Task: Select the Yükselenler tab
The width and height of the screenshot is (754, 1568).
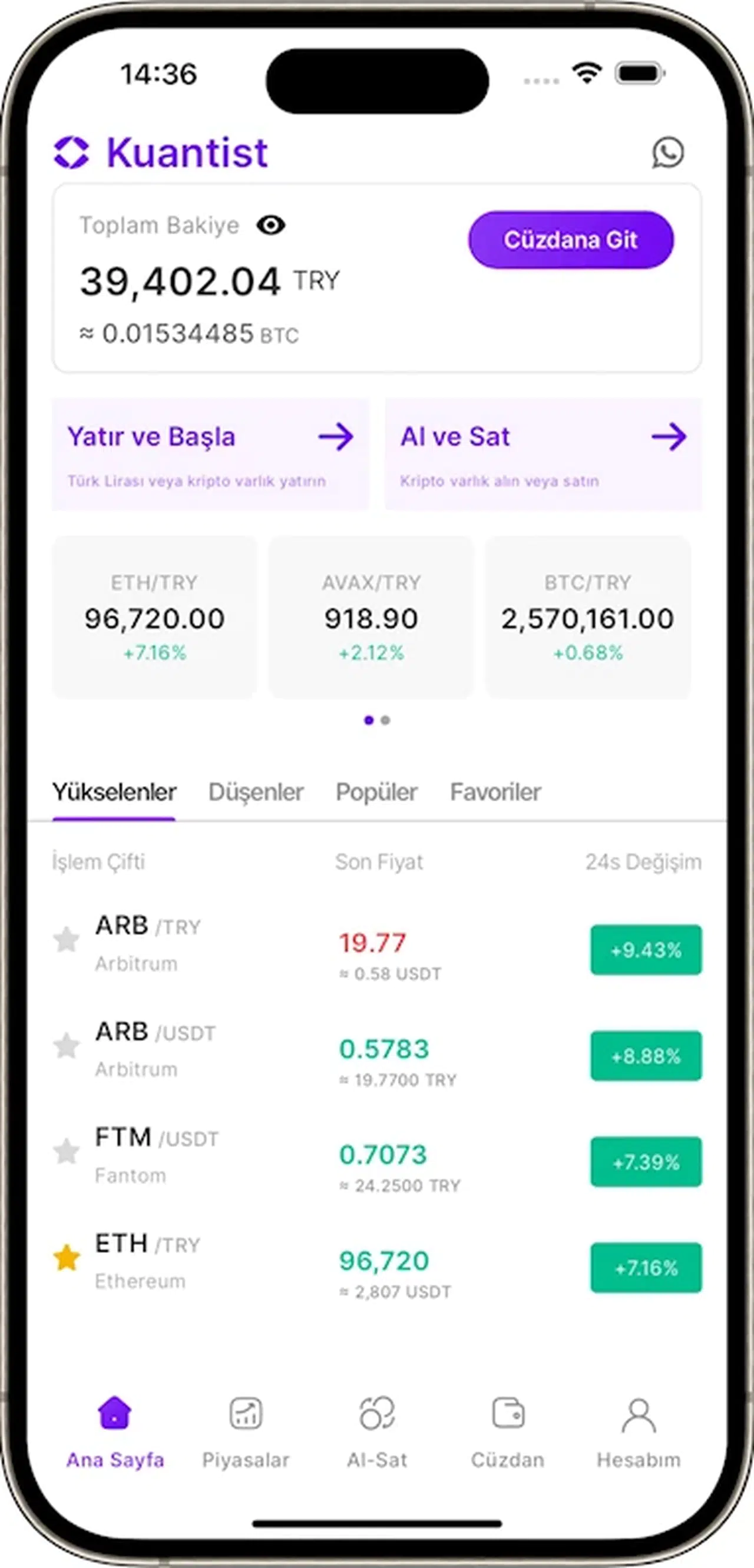Action: pyautogui.click(x=114, y=793)
